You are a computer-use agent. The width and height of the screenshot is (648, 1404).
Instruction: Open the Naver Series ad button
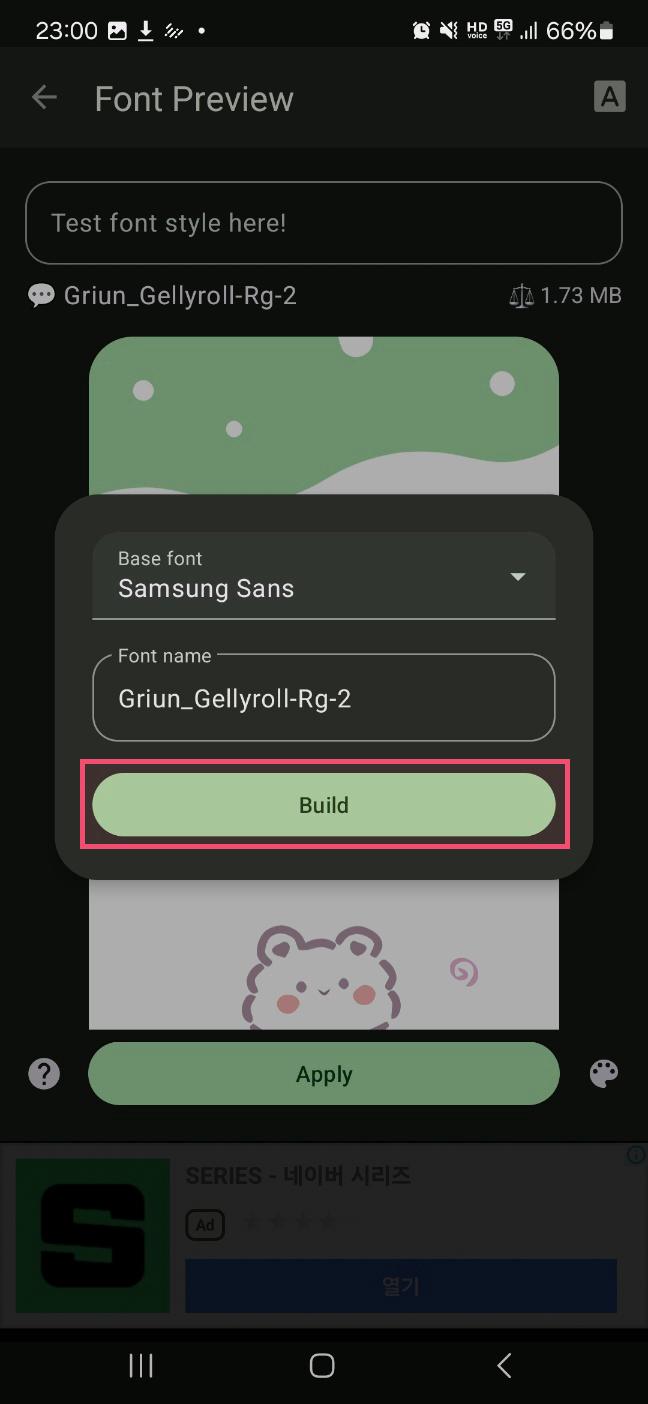click(400, 1286)
